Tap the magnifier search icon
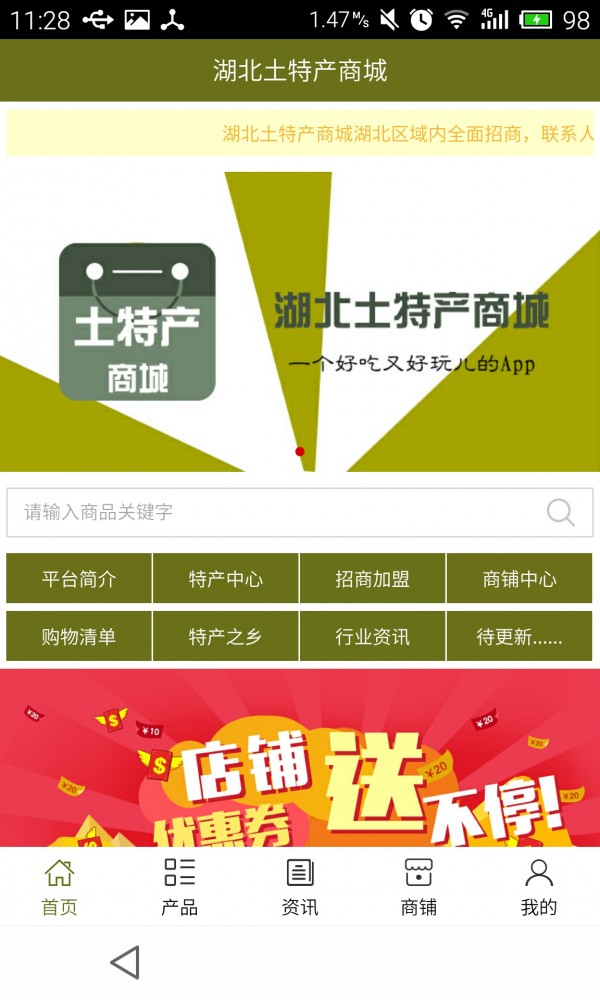This screenshot has height=1000, width=600. coord(561,512)
